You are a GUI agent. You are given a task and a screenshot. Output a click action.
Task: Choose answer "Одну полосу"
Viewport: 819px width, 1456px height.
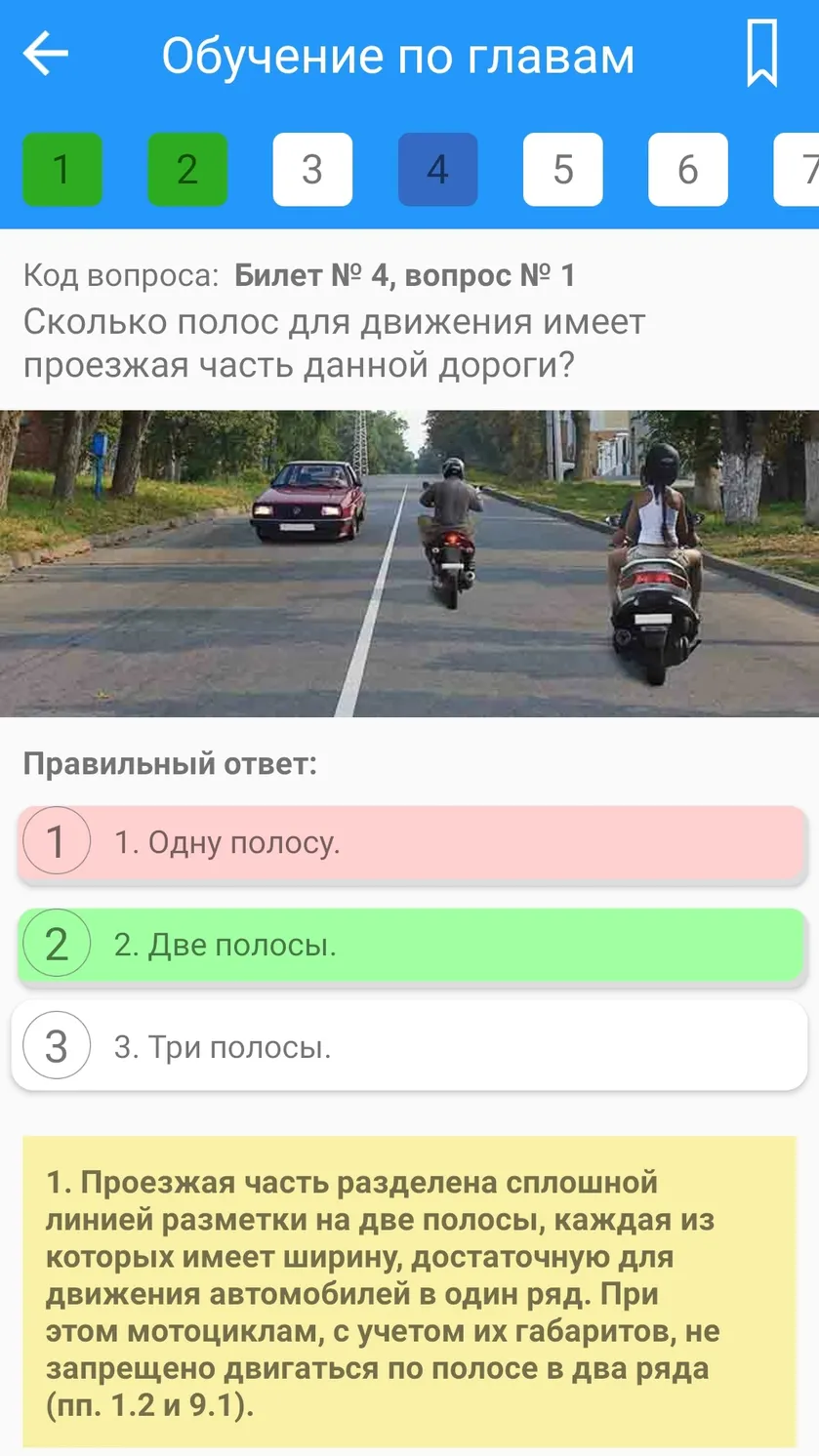(x=411, y=842)
